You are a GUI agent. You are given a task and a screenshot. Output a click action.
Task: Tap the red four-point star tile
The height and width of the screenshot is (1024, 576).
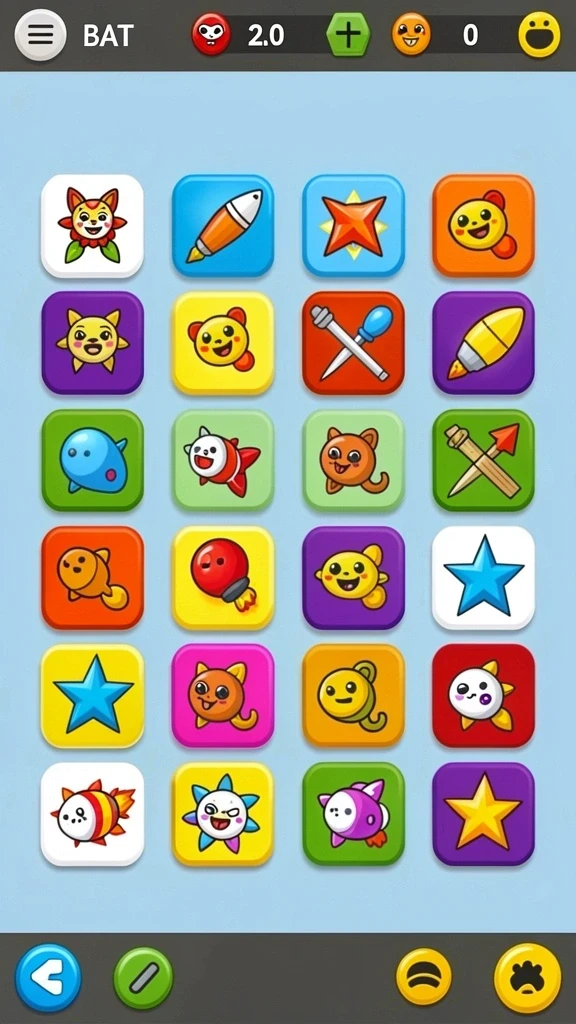[x=353, y=225]
